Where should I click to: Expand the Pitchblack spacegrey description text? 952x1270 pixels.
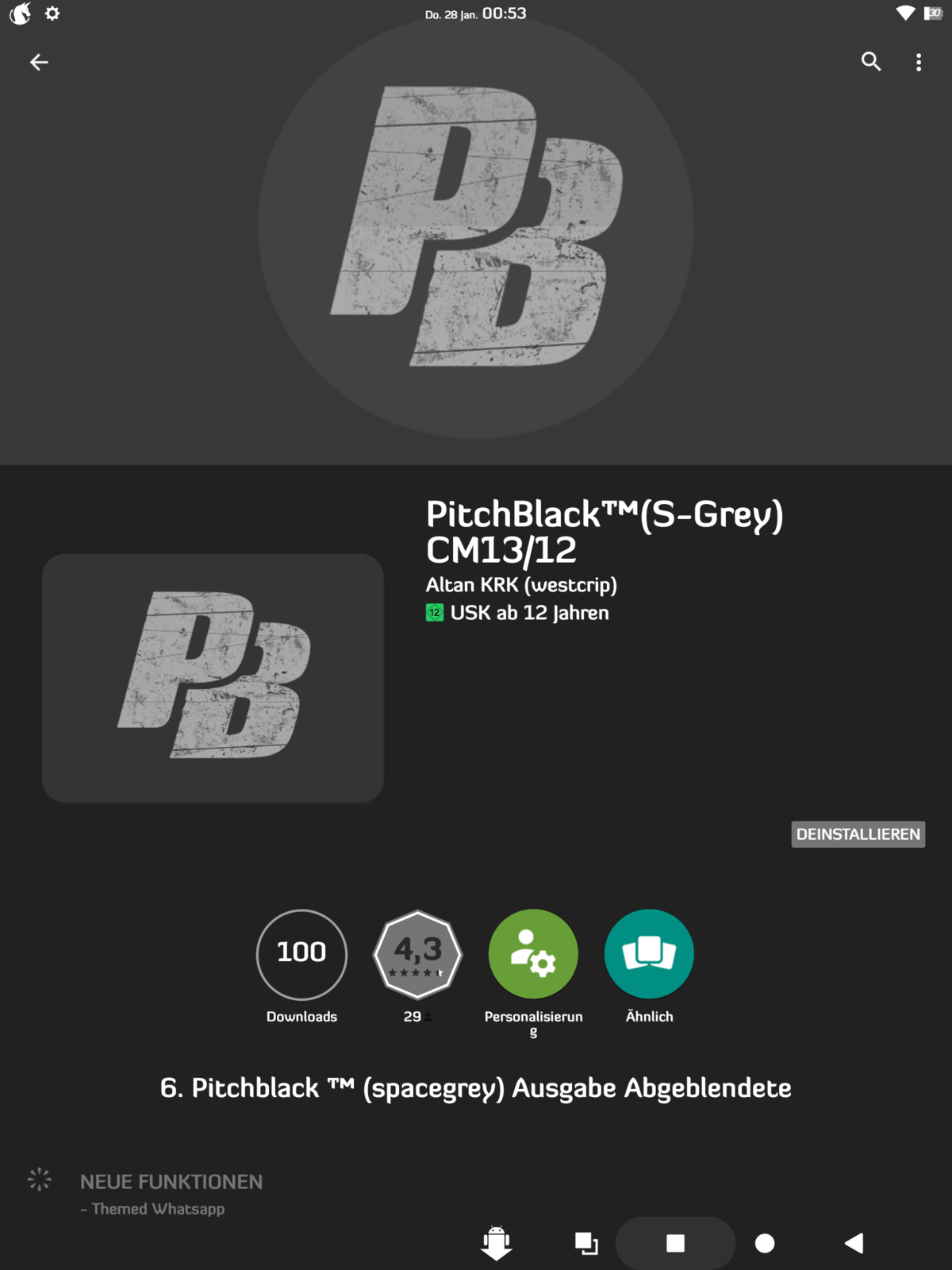click(x=476, y=1087)
